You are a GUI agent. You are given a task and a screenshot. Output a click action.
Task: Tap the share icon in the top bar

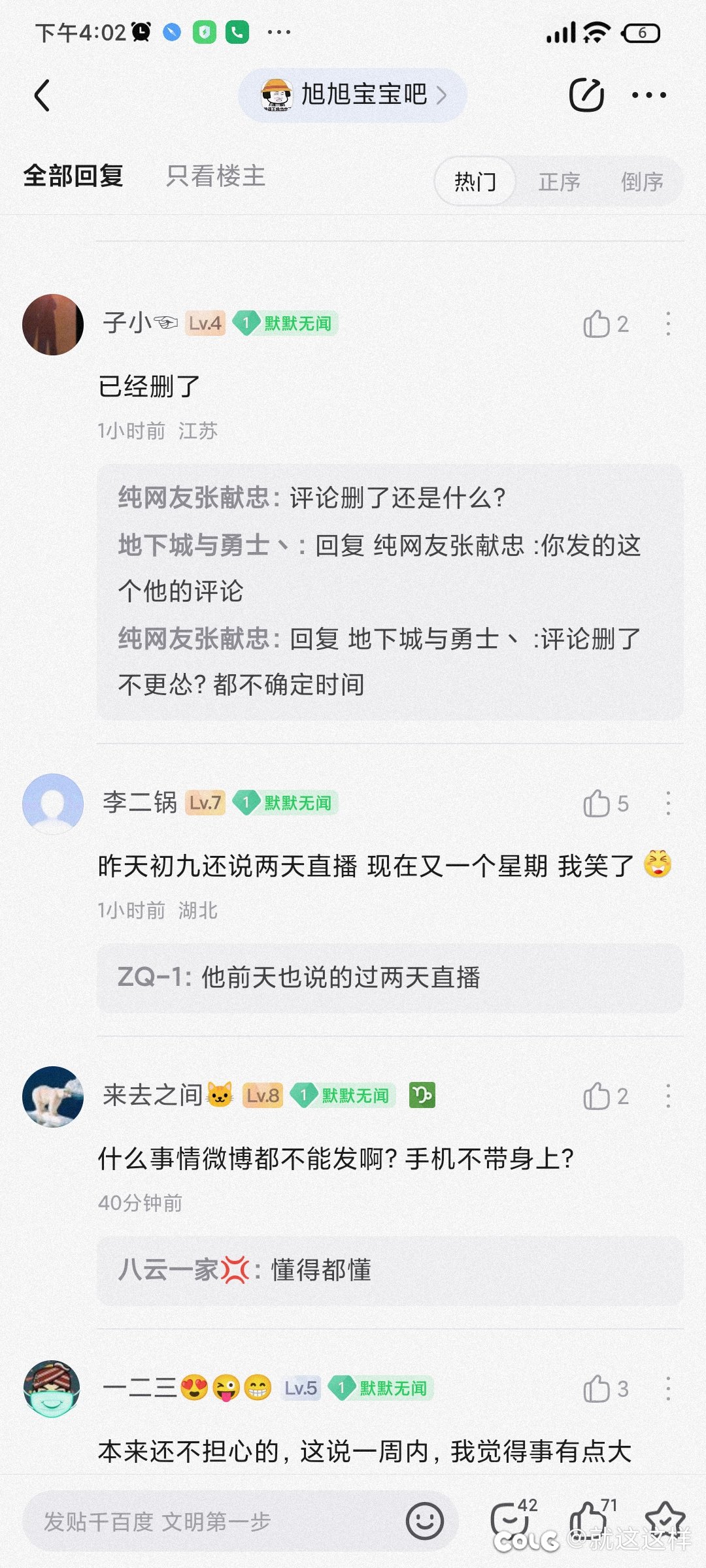(x=586, y=95)
